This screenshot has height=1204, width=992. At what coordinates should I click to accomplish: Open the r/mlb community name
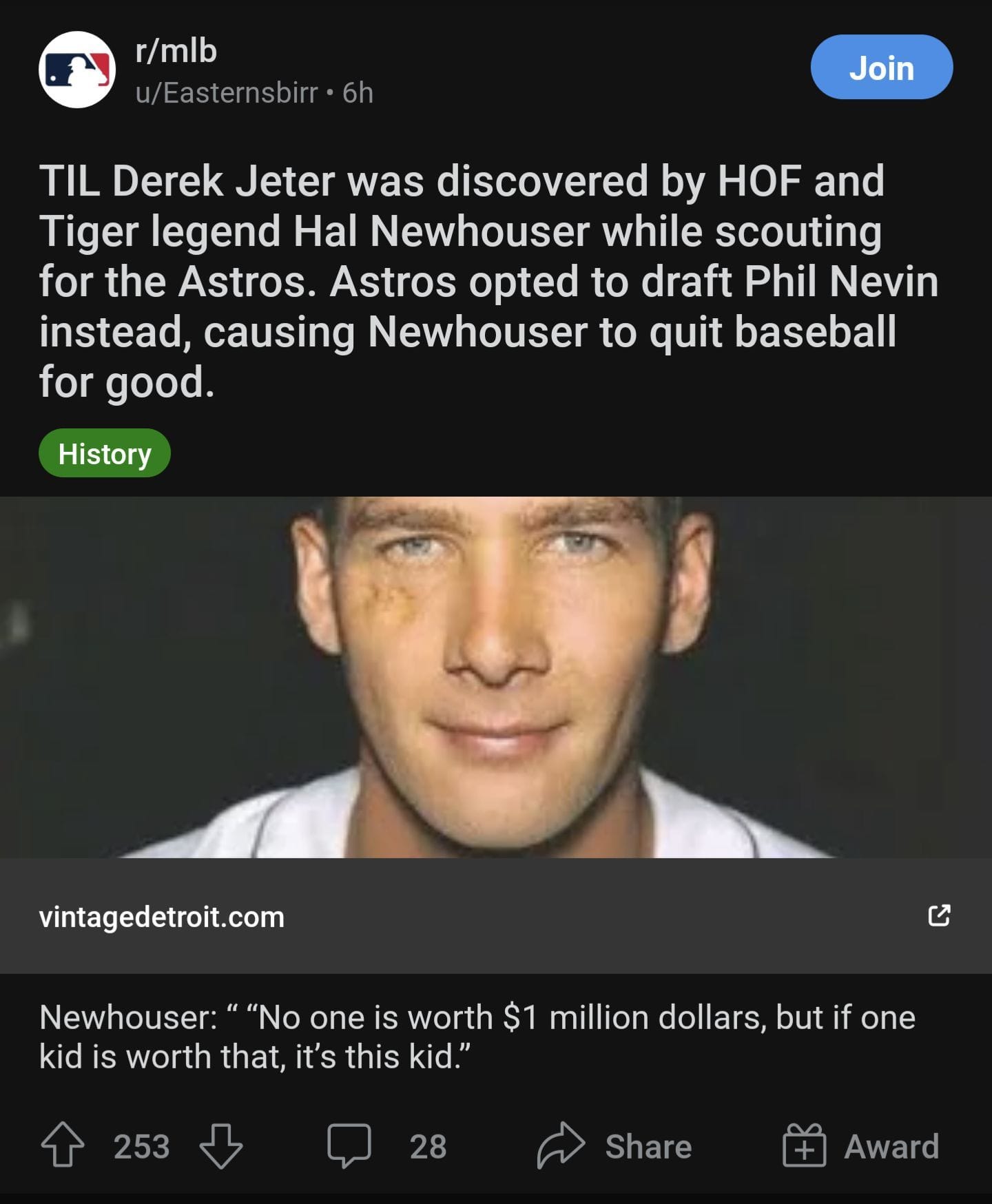pos(176,51)
